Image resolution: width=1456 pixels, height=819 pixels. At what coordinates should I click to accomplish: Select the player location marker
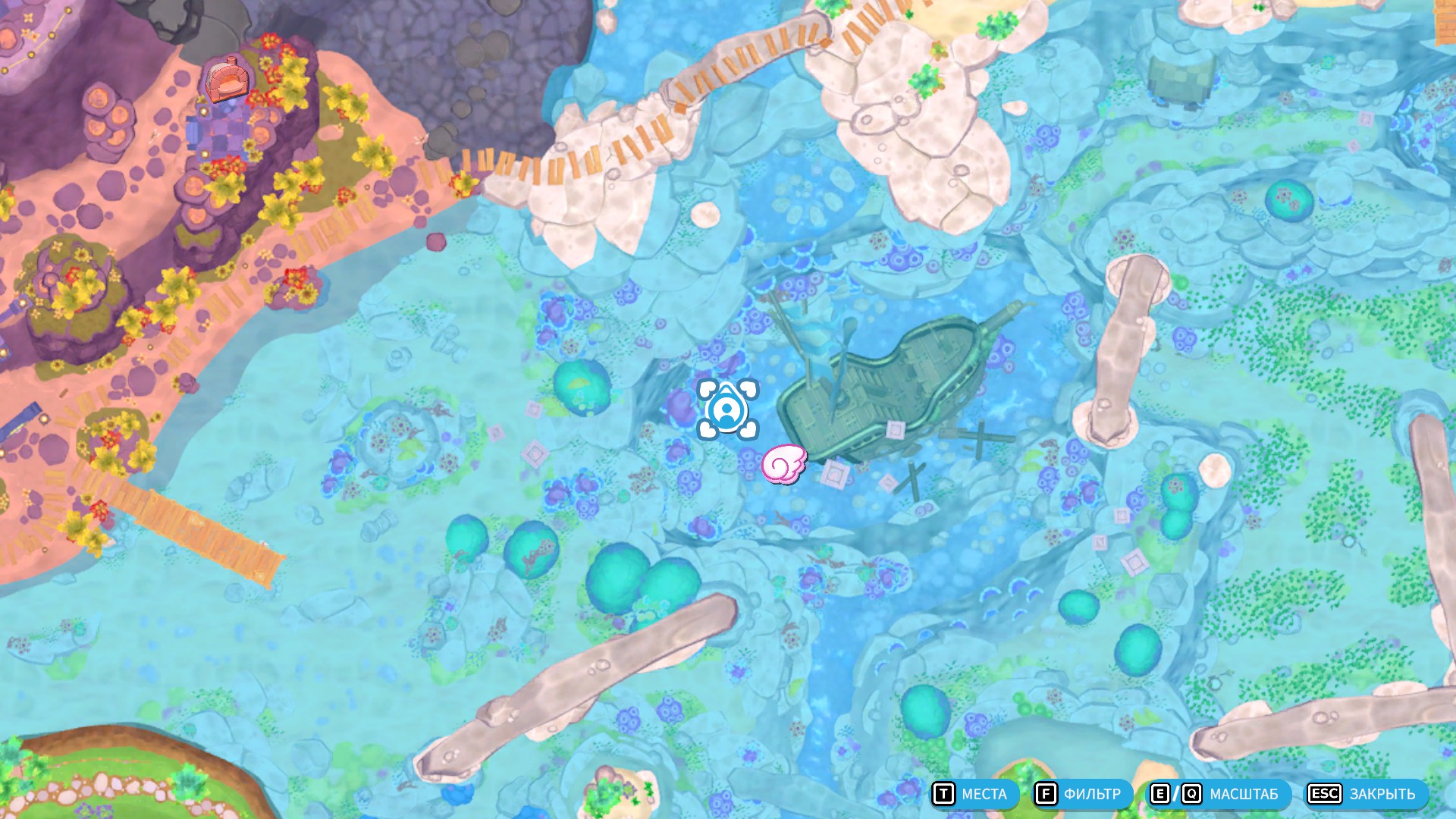point(727,409)
